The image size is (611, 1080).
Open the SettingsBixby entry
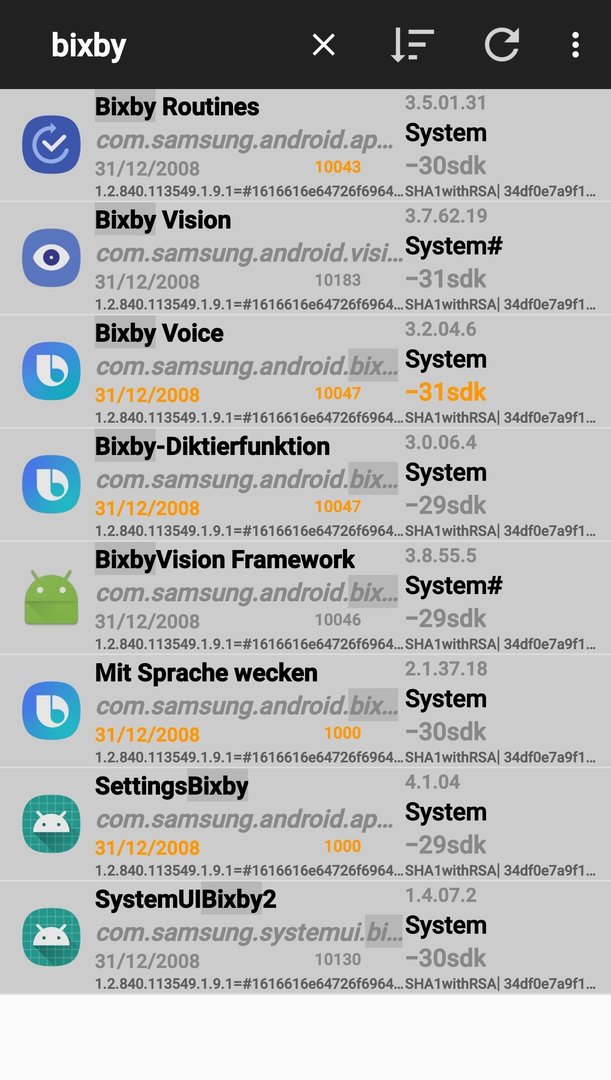coord(305,823)
